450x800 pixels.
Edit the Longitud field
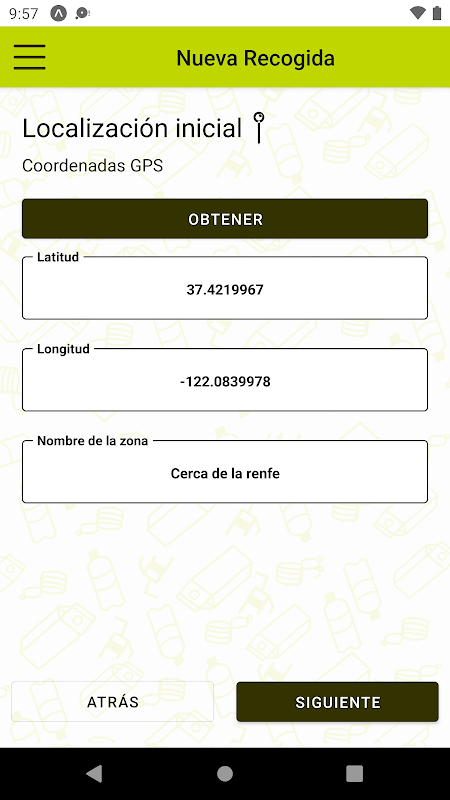(x=225, y=380)
